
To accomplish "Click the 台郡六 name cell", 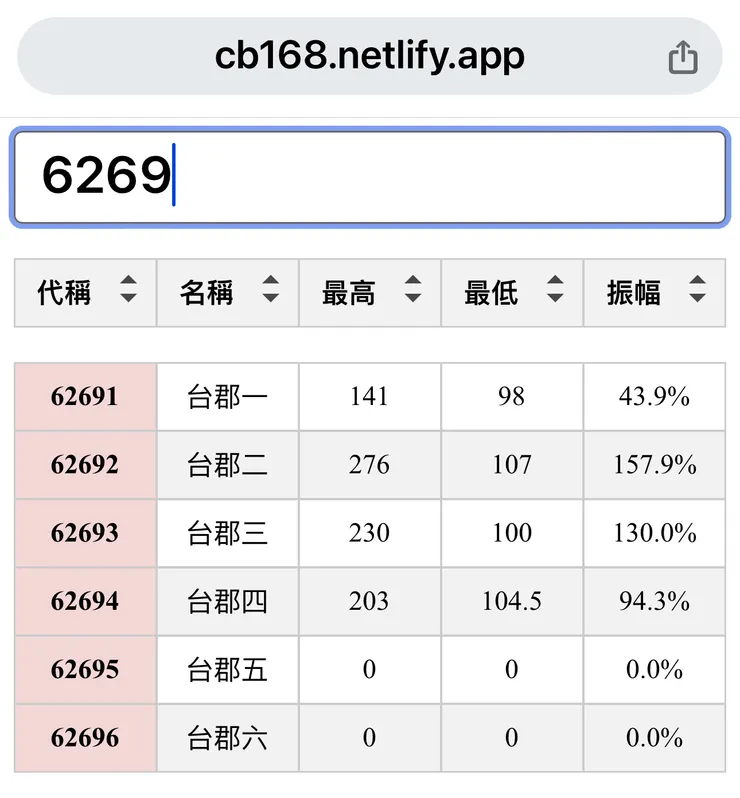I will click(227, 738).
